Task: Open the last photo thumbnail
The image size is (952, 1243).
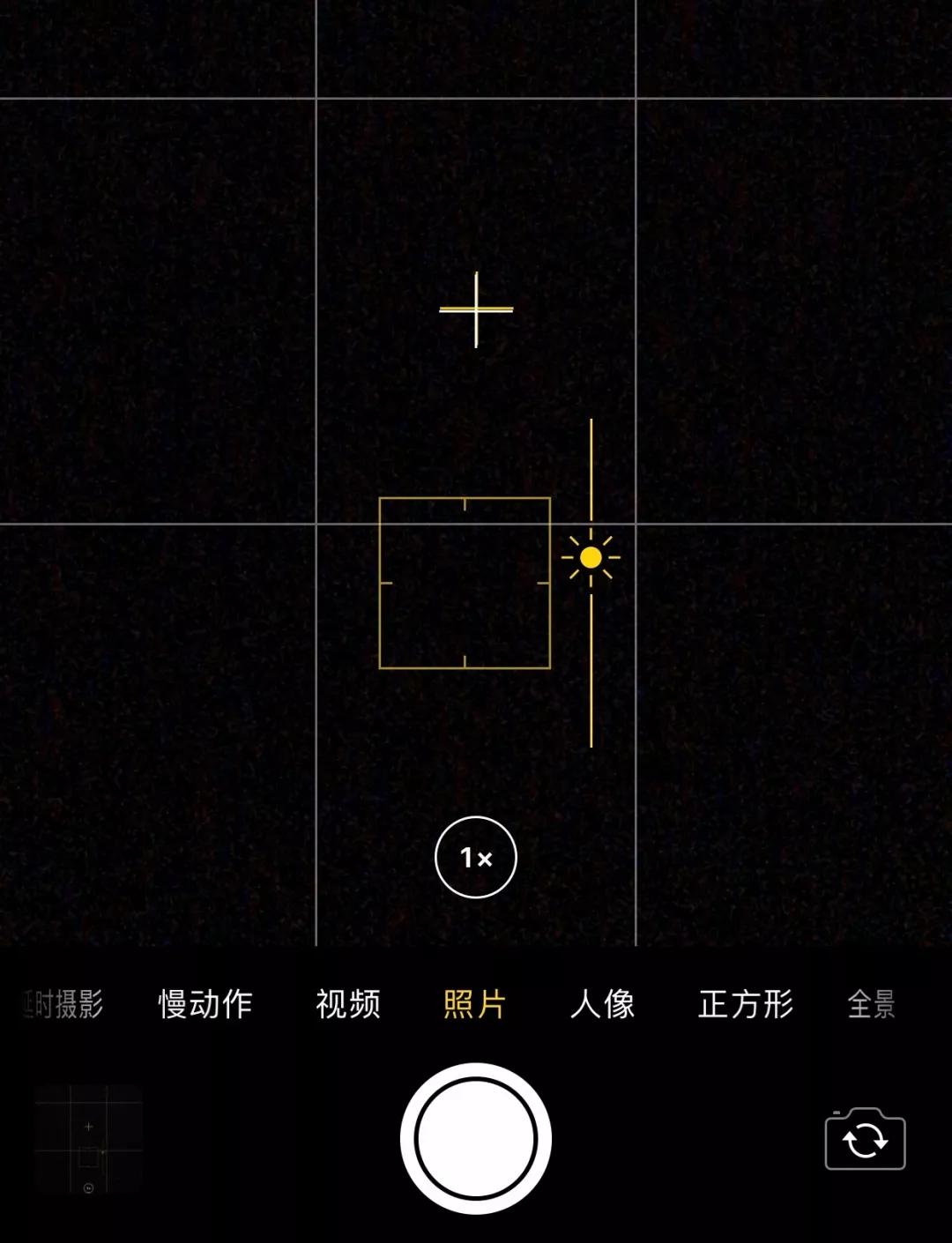Action: click(x=88, y=1140)
